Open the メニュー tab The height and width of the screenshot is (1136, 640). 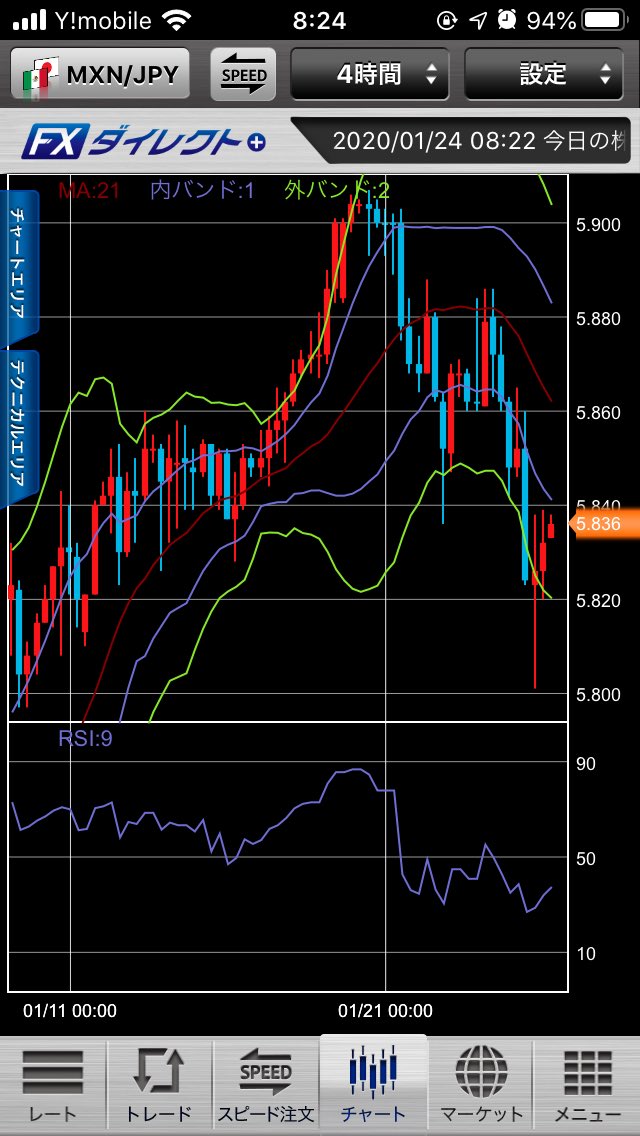(x=587, y=1086)
